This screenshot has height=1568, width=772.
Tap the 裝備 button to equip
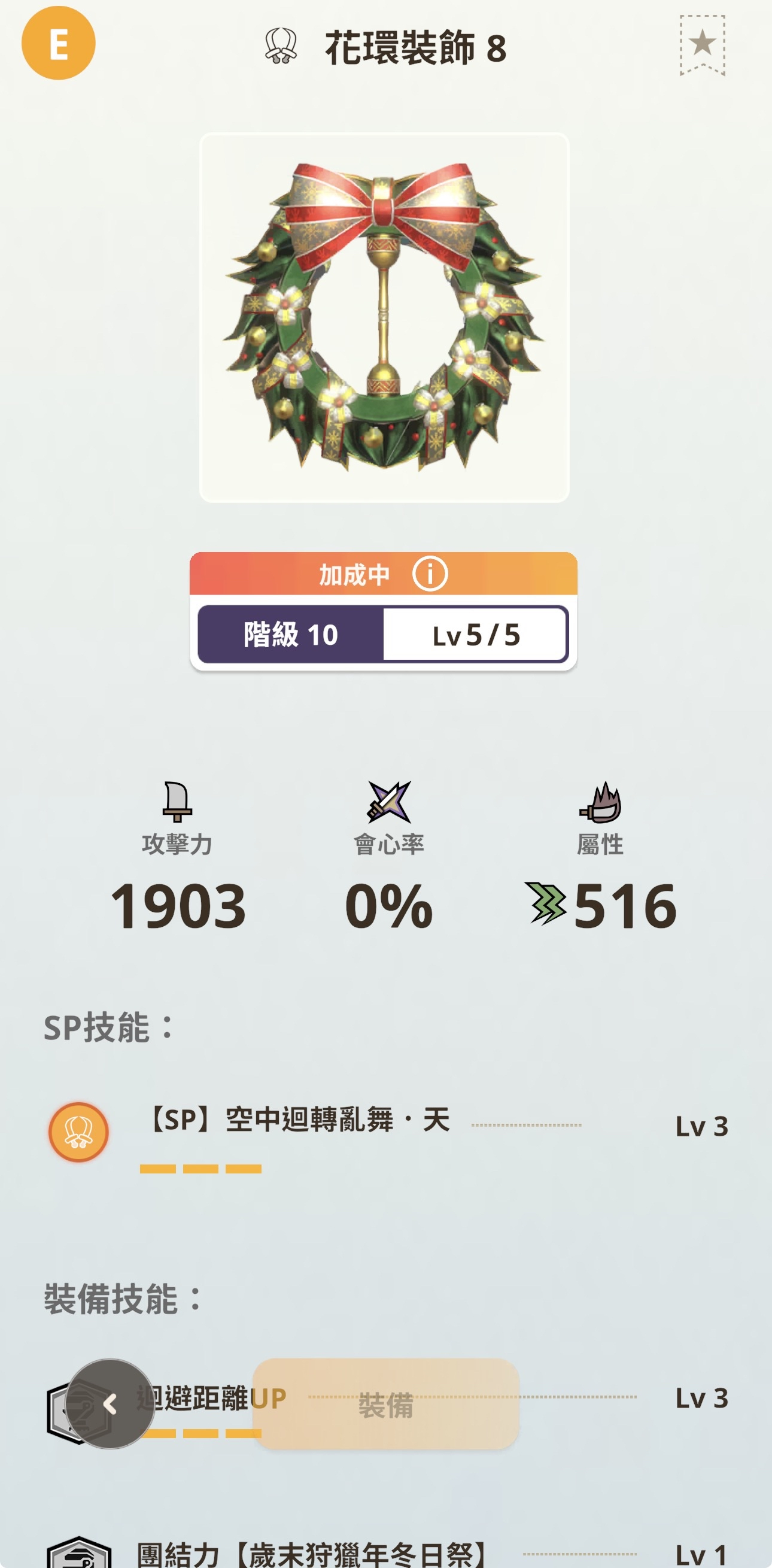[x=385, y=1403]
